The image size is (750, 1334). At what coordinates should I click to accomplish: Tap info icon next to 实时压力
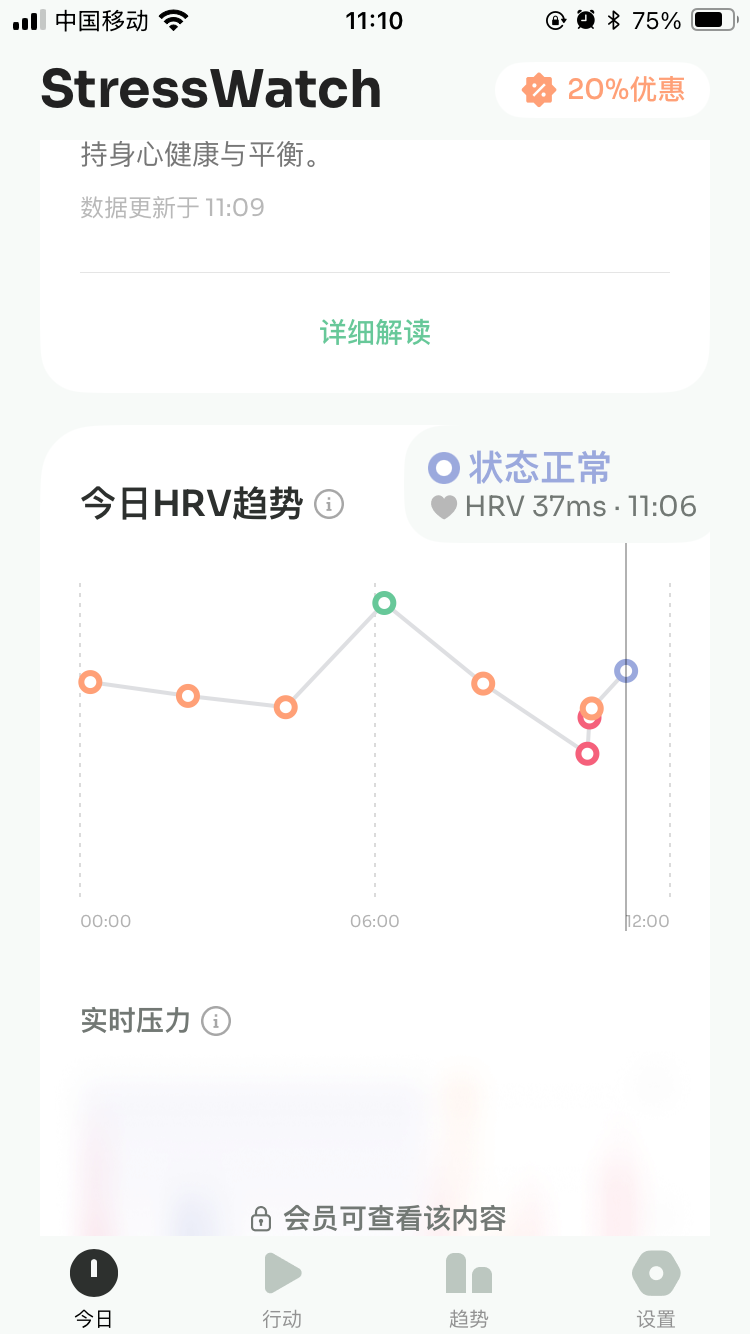pyautogui.click(x=216, y=1021)
